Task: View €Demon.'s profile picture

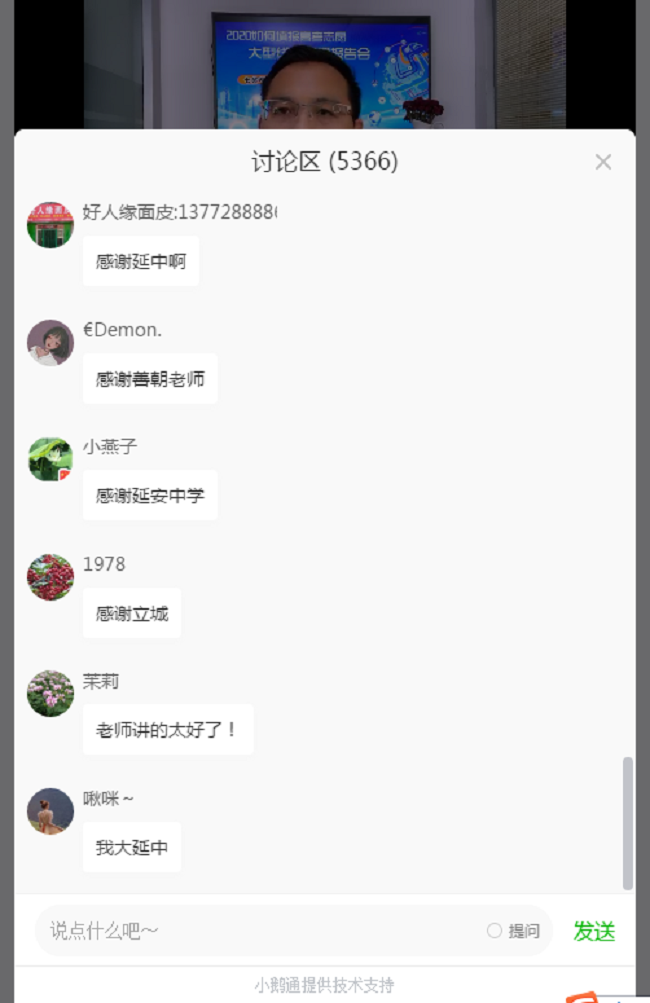Action: (50, 343)
